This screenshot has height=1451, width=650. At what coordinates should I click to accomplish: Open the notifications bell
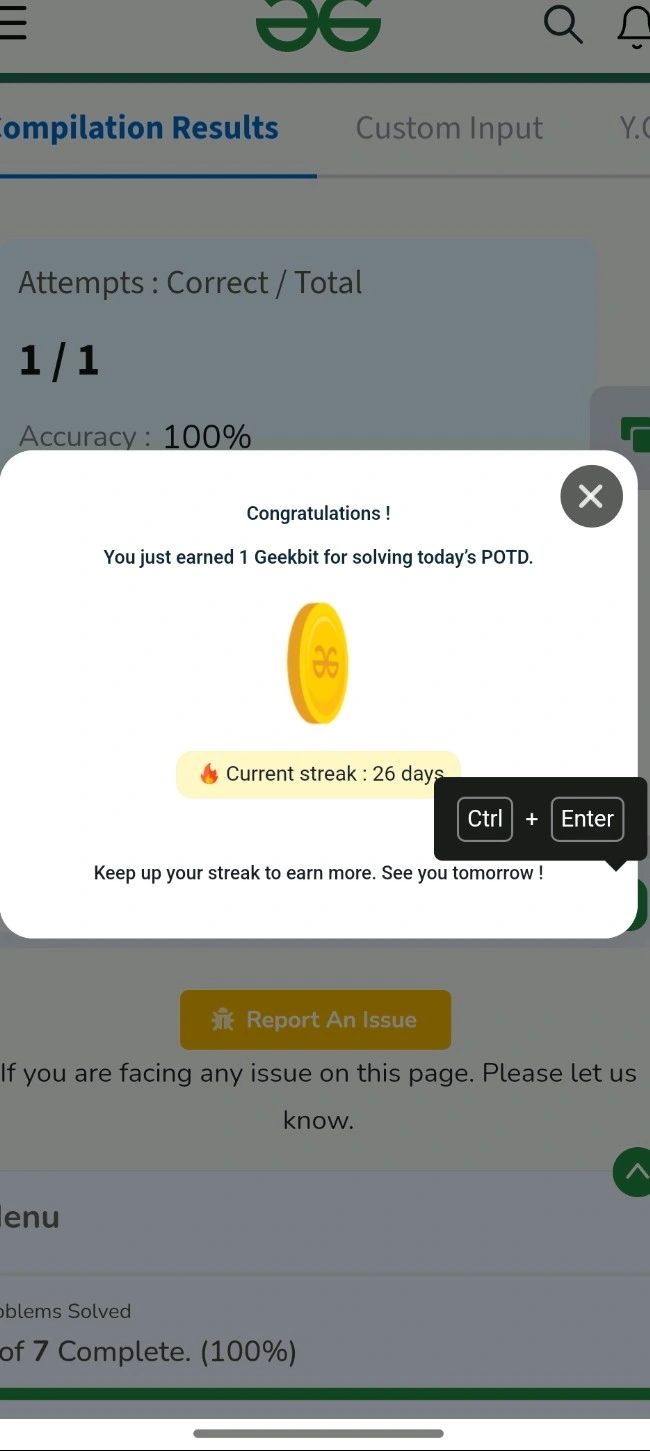[634, 26]
